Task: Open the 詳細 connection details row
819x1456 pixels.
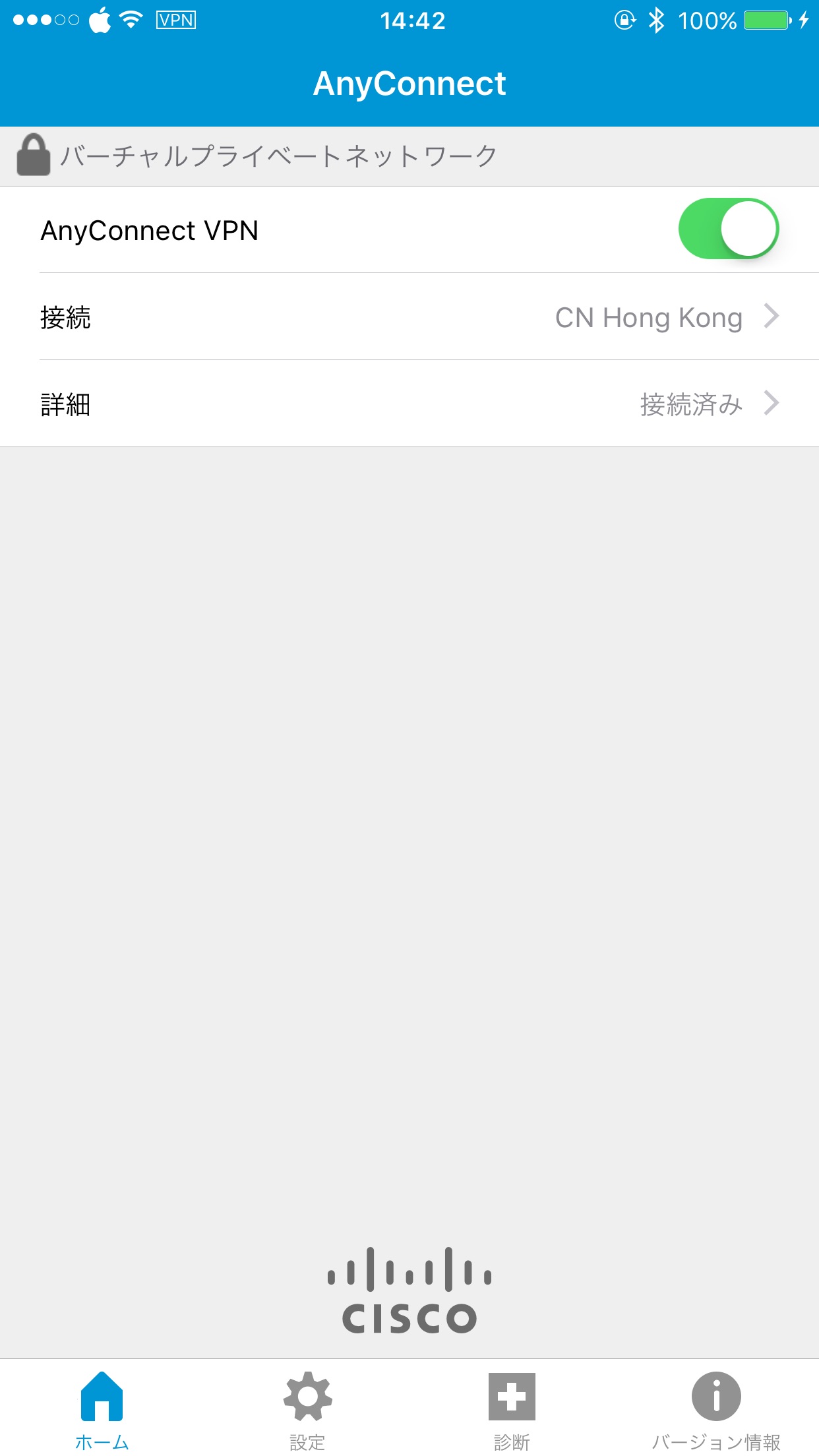Action: pyautogui.click(x=409, y=404)
